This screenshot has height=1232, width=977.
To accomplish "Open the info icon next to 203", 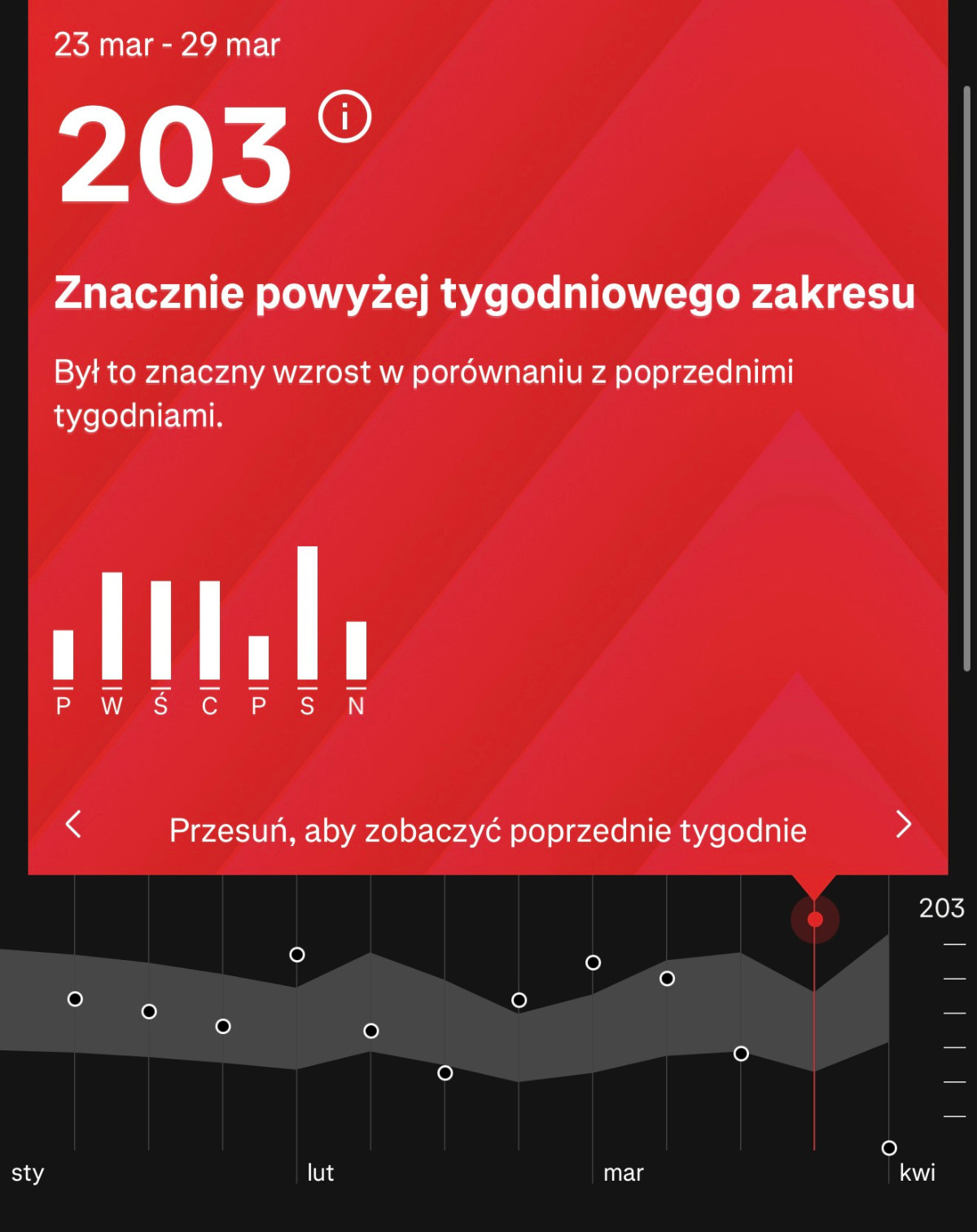I will coord(344,116).
